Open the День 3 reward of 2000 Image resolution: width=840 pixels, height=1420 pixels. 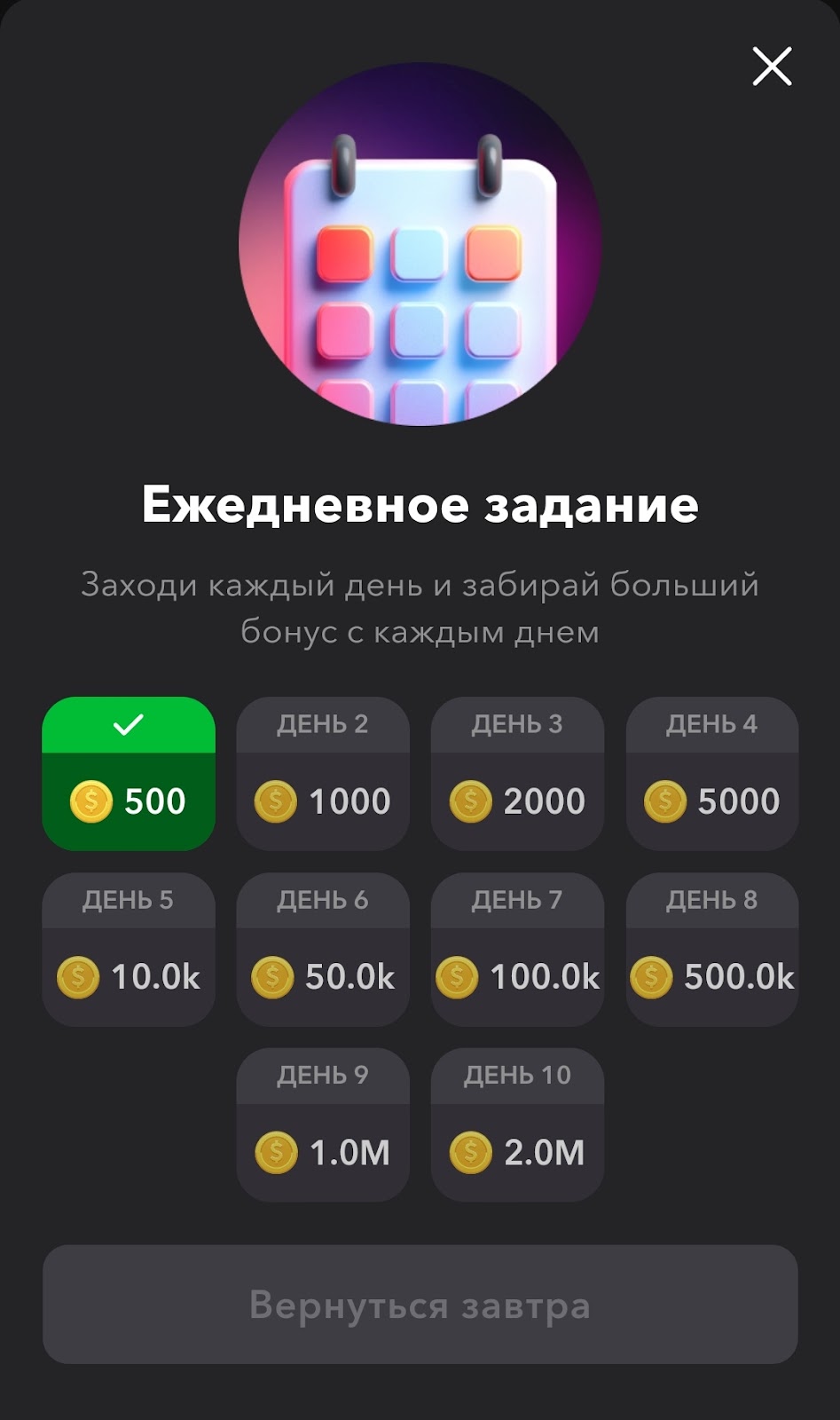(517, 774)
